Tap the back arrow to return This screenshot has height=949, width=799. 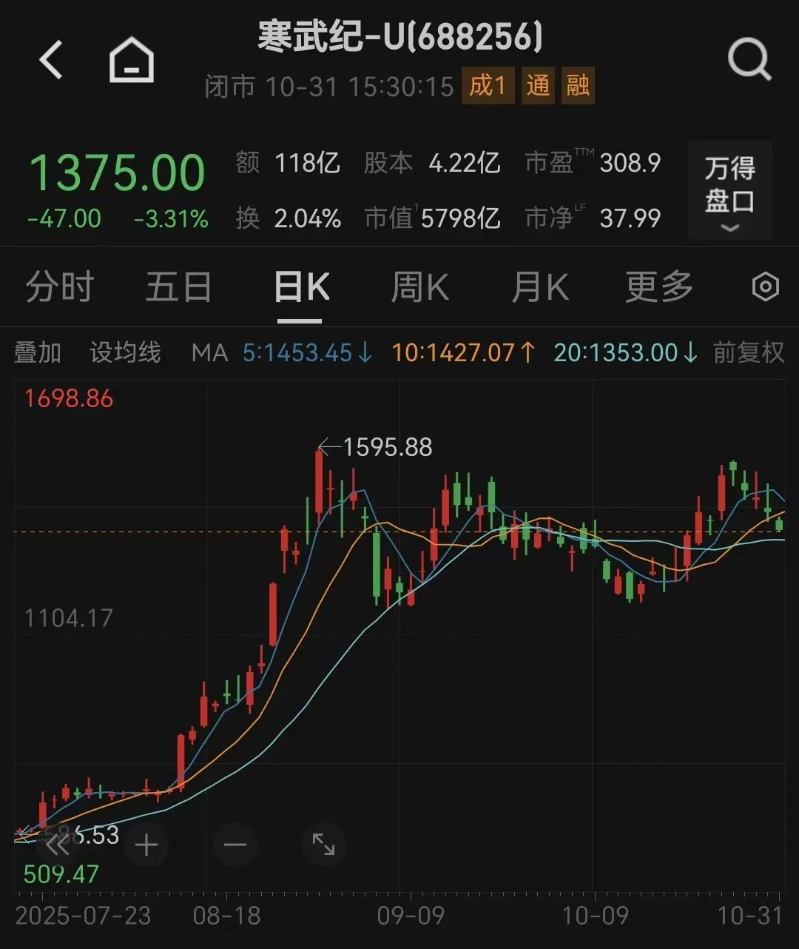click(x=48, y=58)
